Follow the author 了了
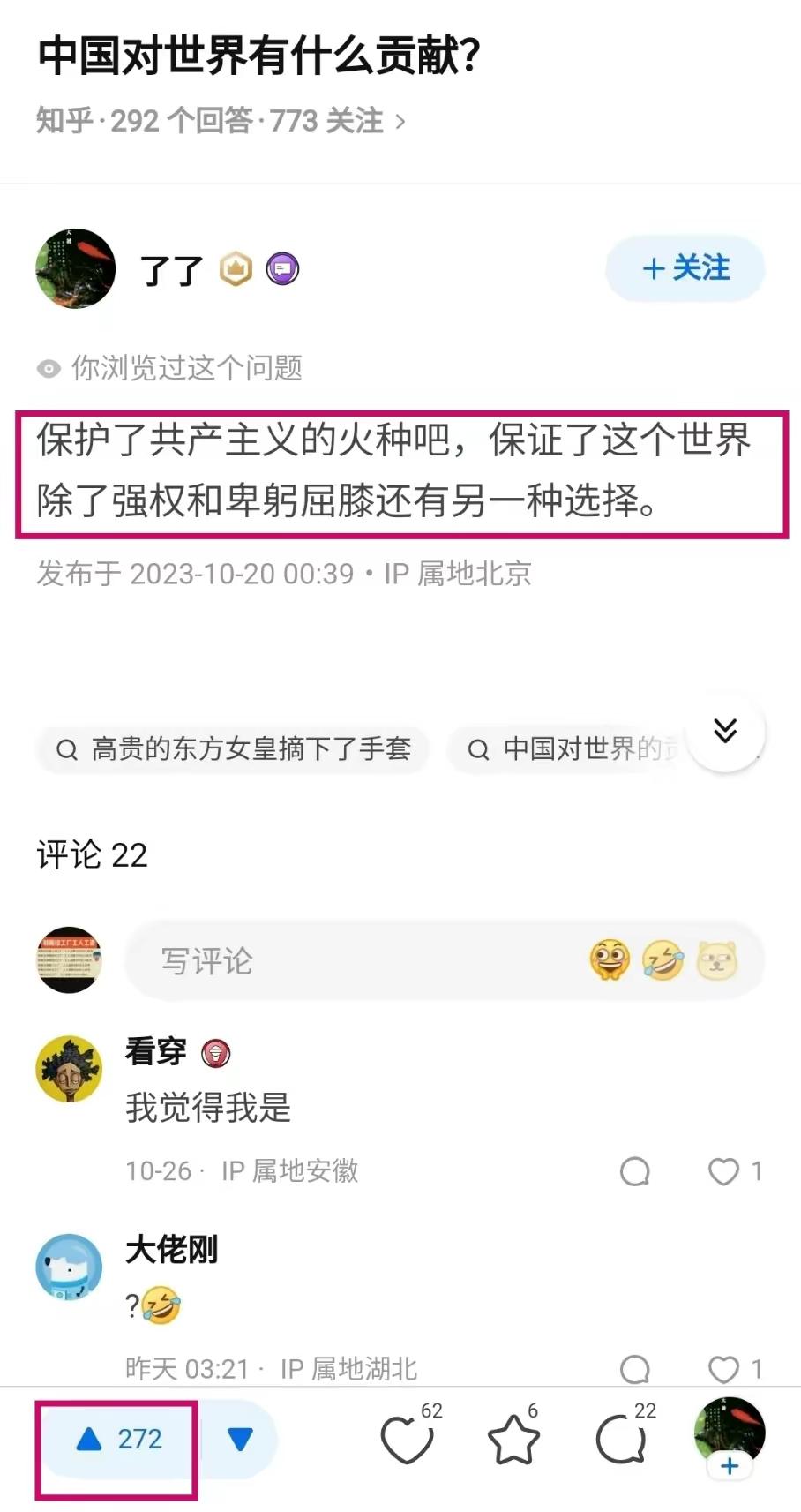Image resolution: width=801 pixels, height=1512 pixels. click(685, 268)
